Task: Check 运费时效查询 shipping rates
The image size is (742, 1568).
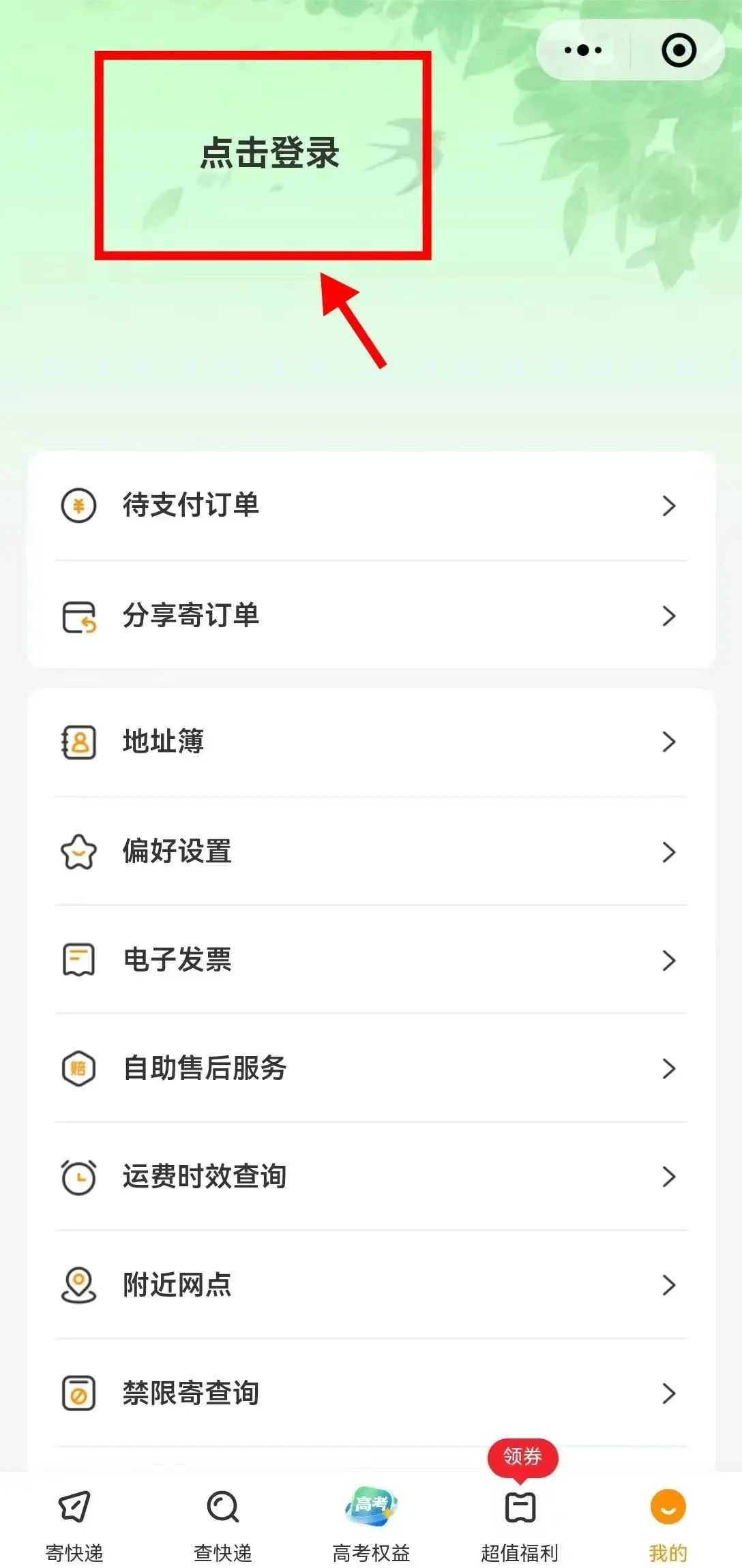Action: tap(371, 1177)
